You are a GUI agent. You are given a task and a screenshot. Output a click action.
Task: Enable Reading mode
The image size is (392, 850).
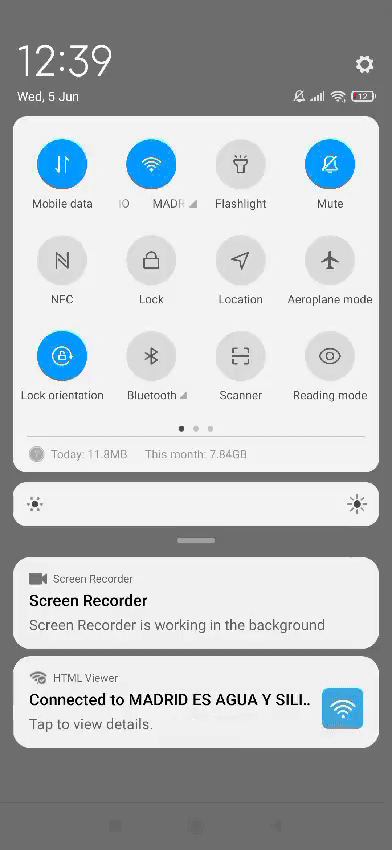[x=330, y=356]
